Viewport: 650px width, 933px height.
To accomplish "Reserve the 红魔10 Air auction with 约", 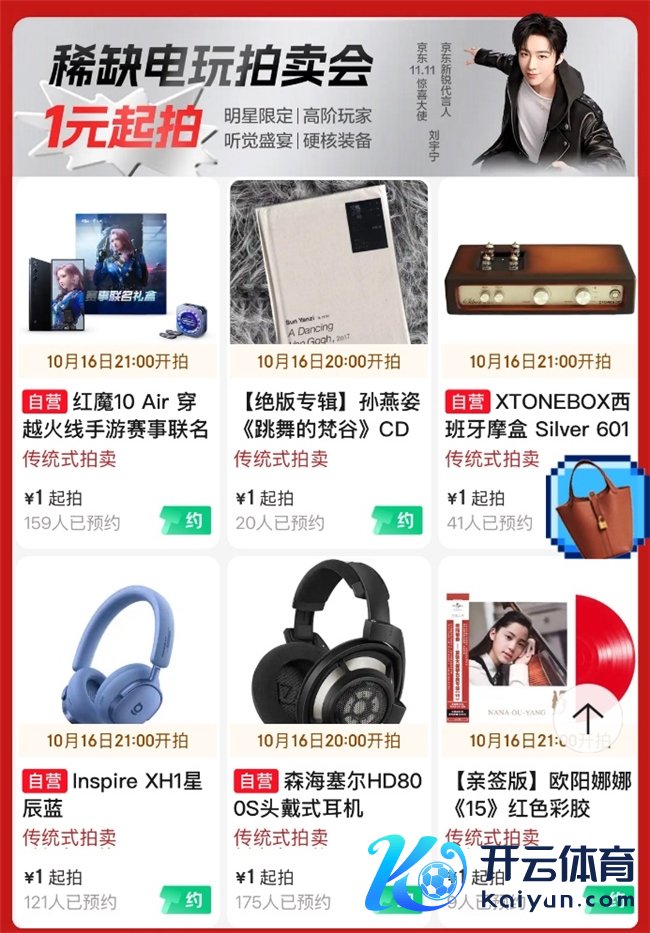I will pos(186,521).
